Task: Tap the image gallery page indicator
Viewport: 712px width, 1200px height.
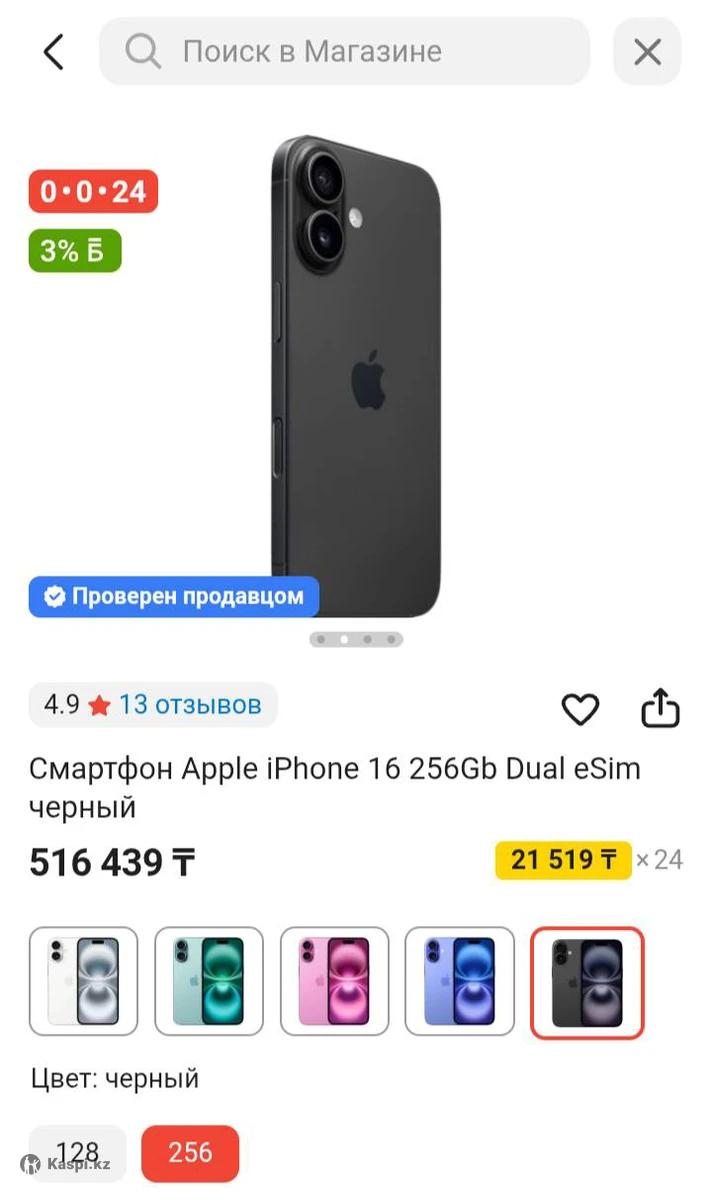Action: tap(356, 639)
